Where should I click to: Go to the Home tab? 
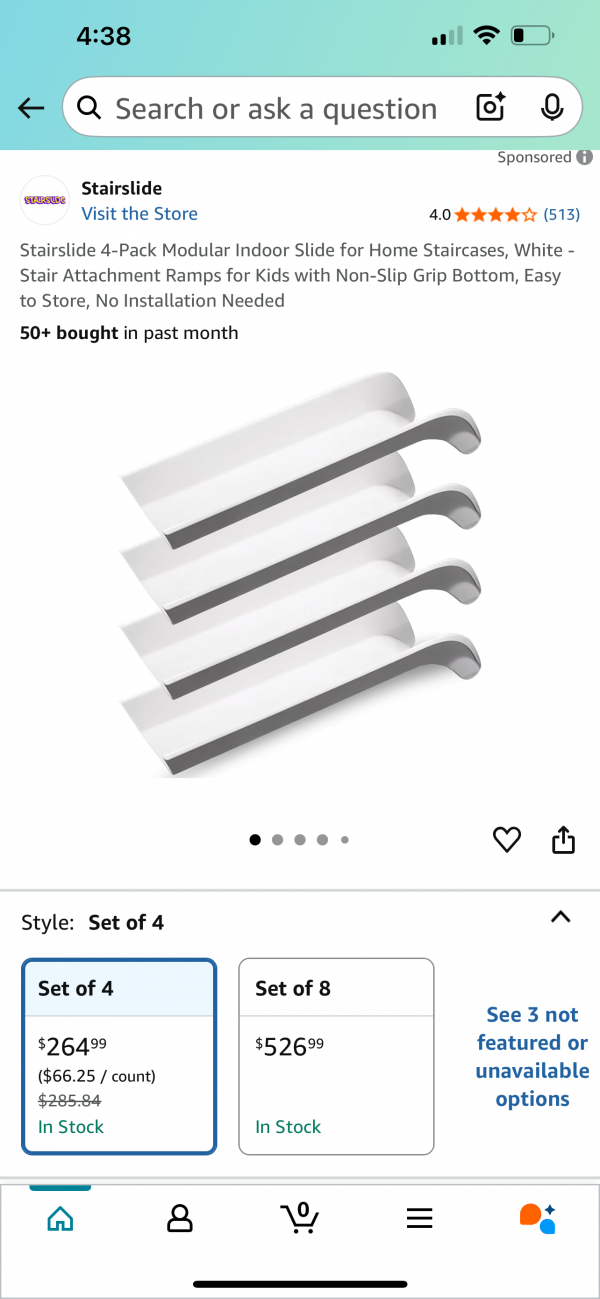pyautogui.click(x=61, y=1217)
